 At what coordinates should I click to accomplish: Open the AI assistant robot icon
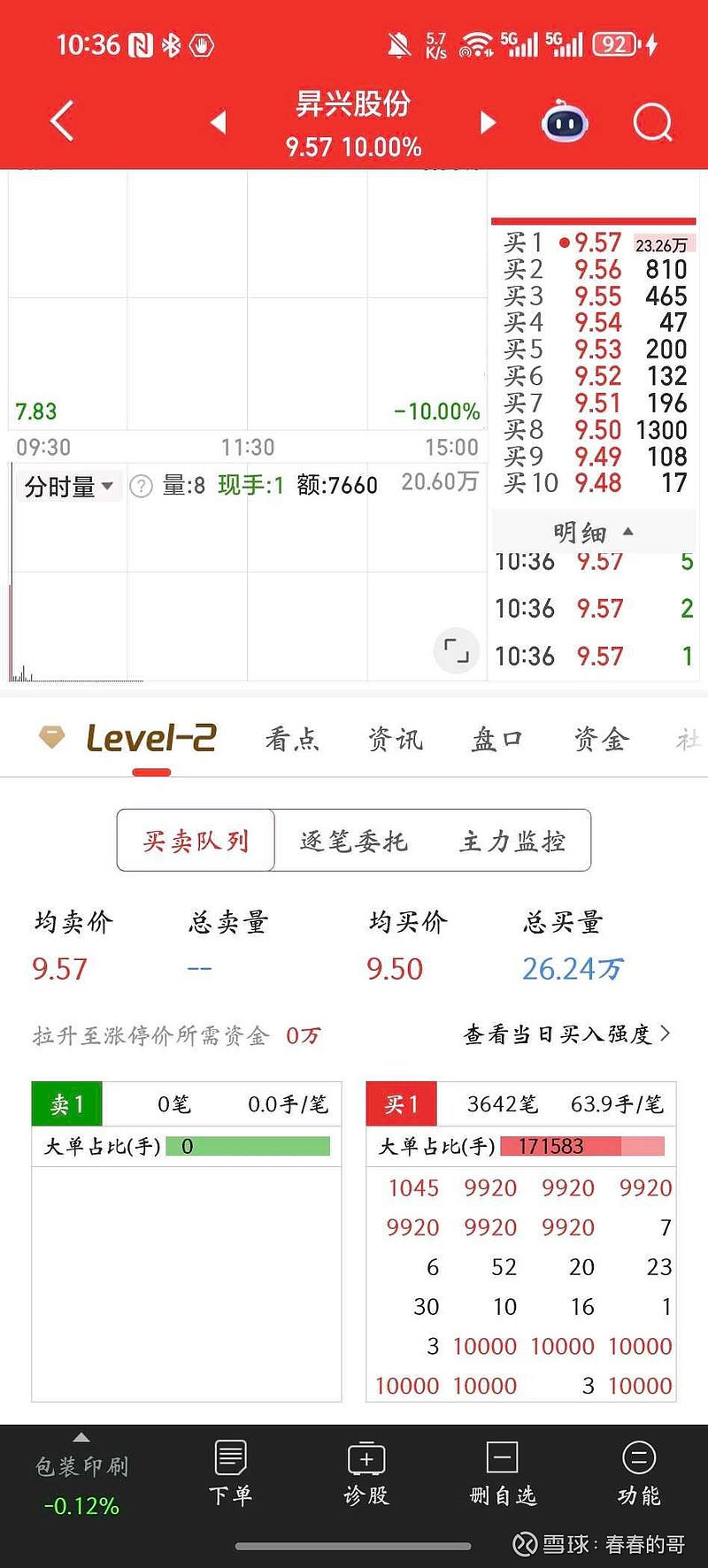(564, 124)
